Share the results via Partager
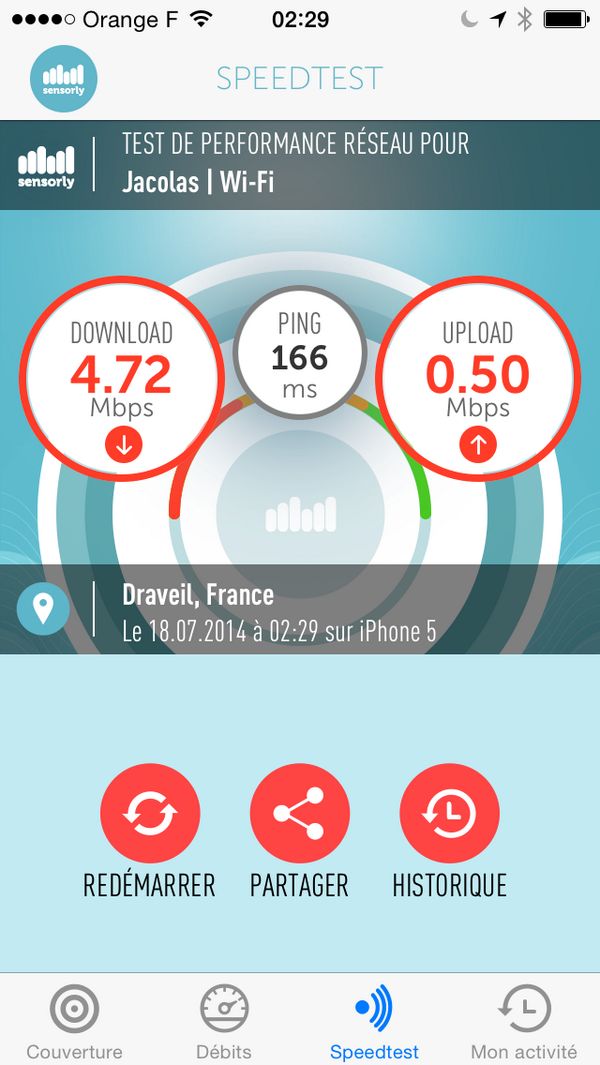The image size is (600, 1065). pos(299,813)
